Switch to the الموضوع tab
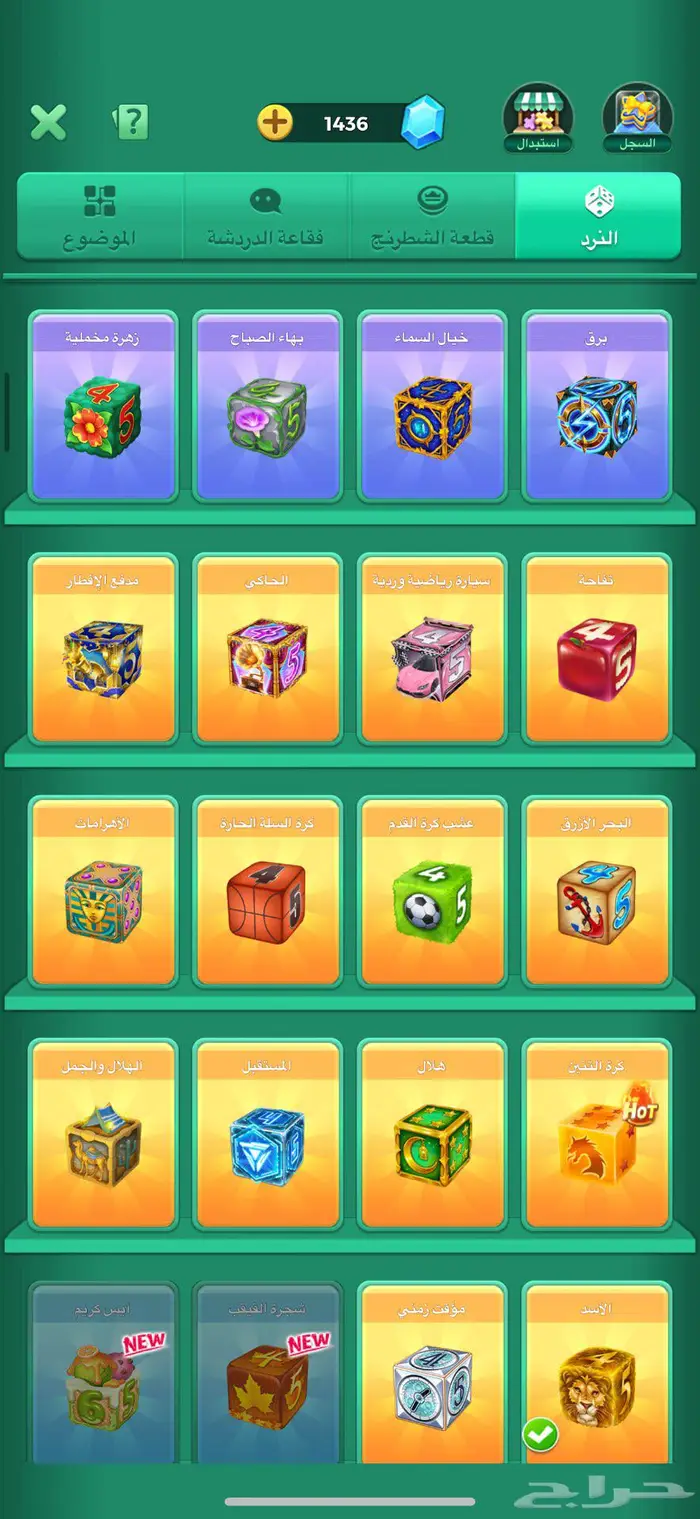The image size is (700, 1519). pos(99,216)
